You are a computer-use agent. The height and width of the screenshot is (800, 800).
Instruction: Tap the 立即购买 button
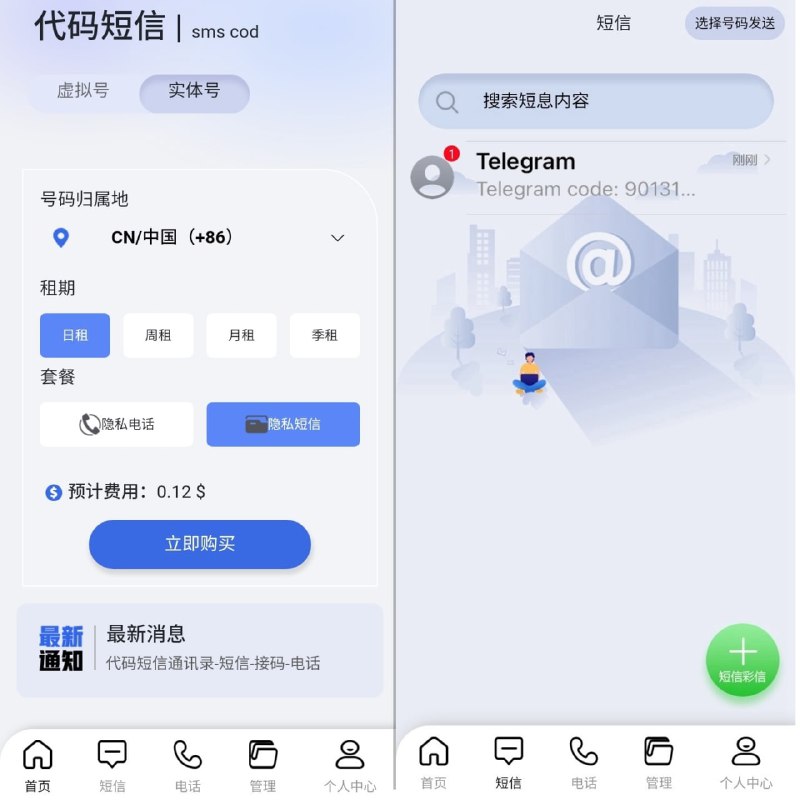[200, 544]
